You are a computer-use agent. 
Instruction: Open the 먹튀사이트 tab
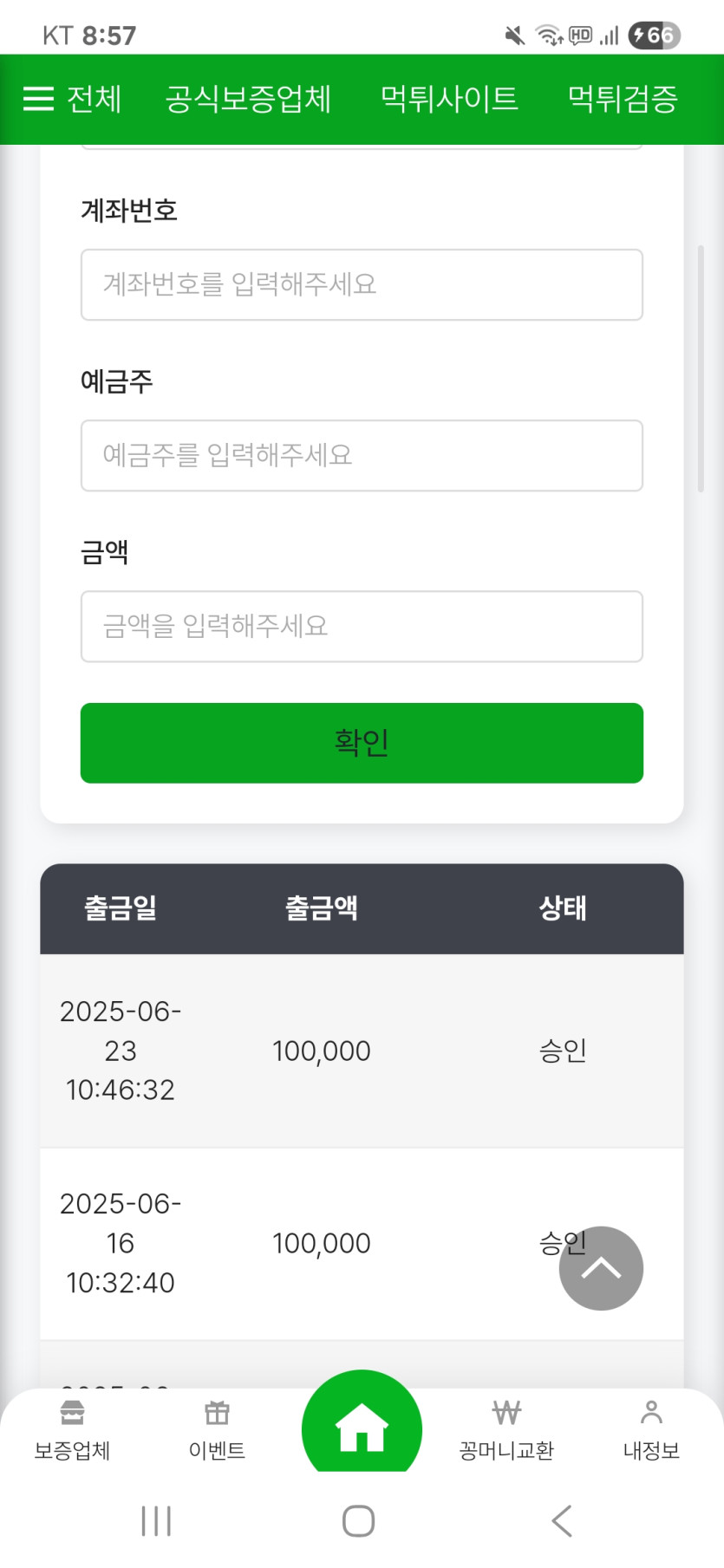[x=449, y=99]
